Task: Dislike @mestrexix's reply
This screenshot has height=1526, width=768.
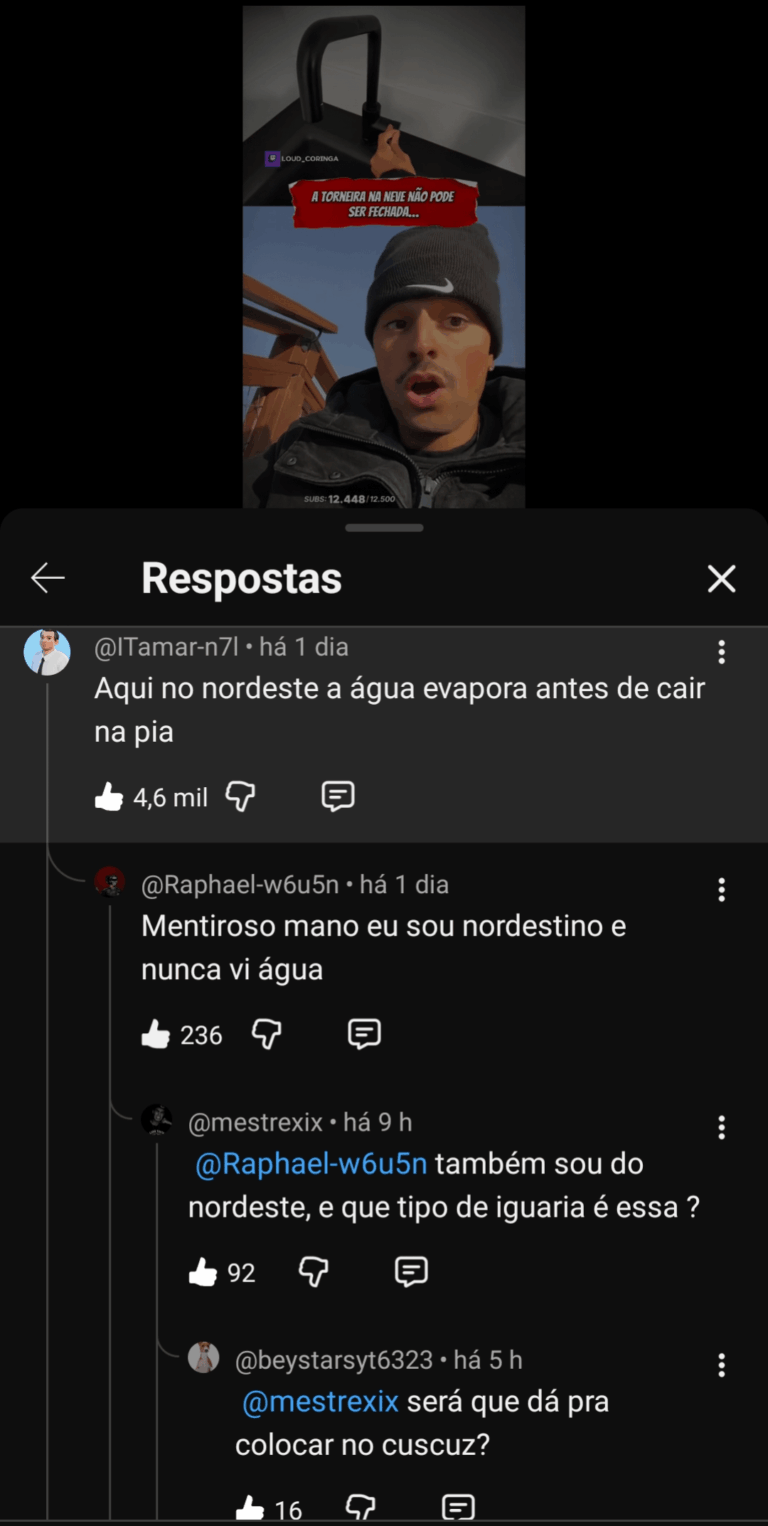Action: [x=313, y=1272]
